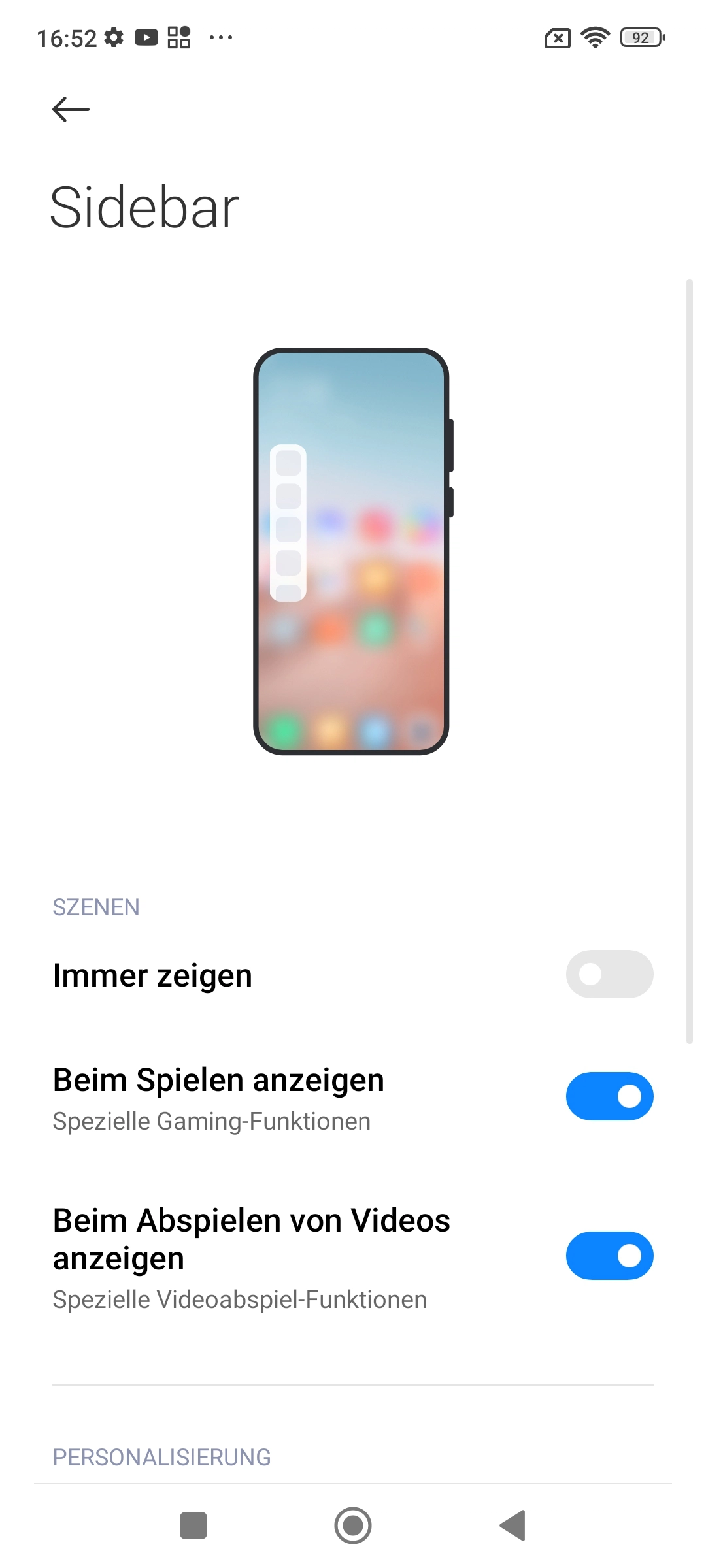
Task: Tap the system back triangle button
Action: coord(513,1526)
